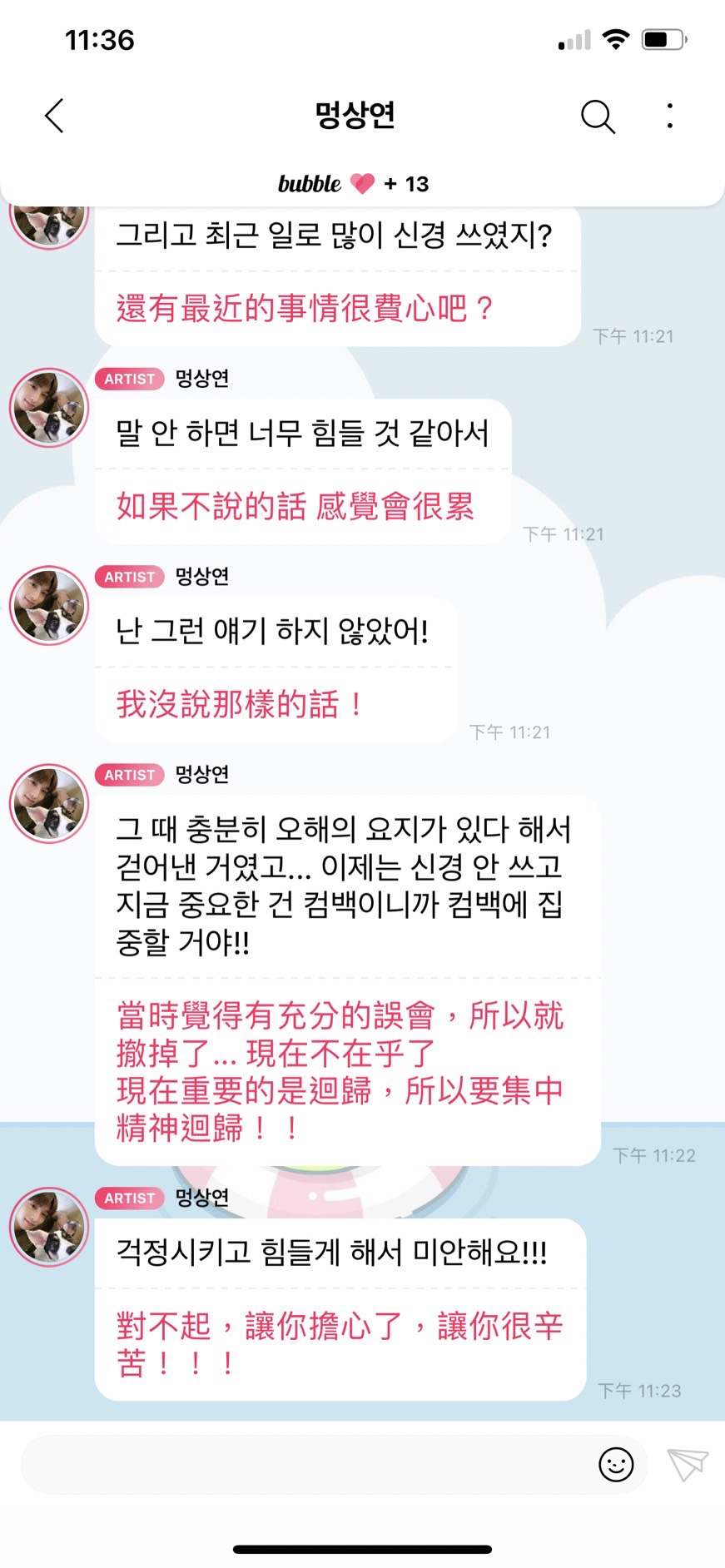Open the emoji picker
The height and width of the screenshot is (1568, 725).
click(616, 1464)
